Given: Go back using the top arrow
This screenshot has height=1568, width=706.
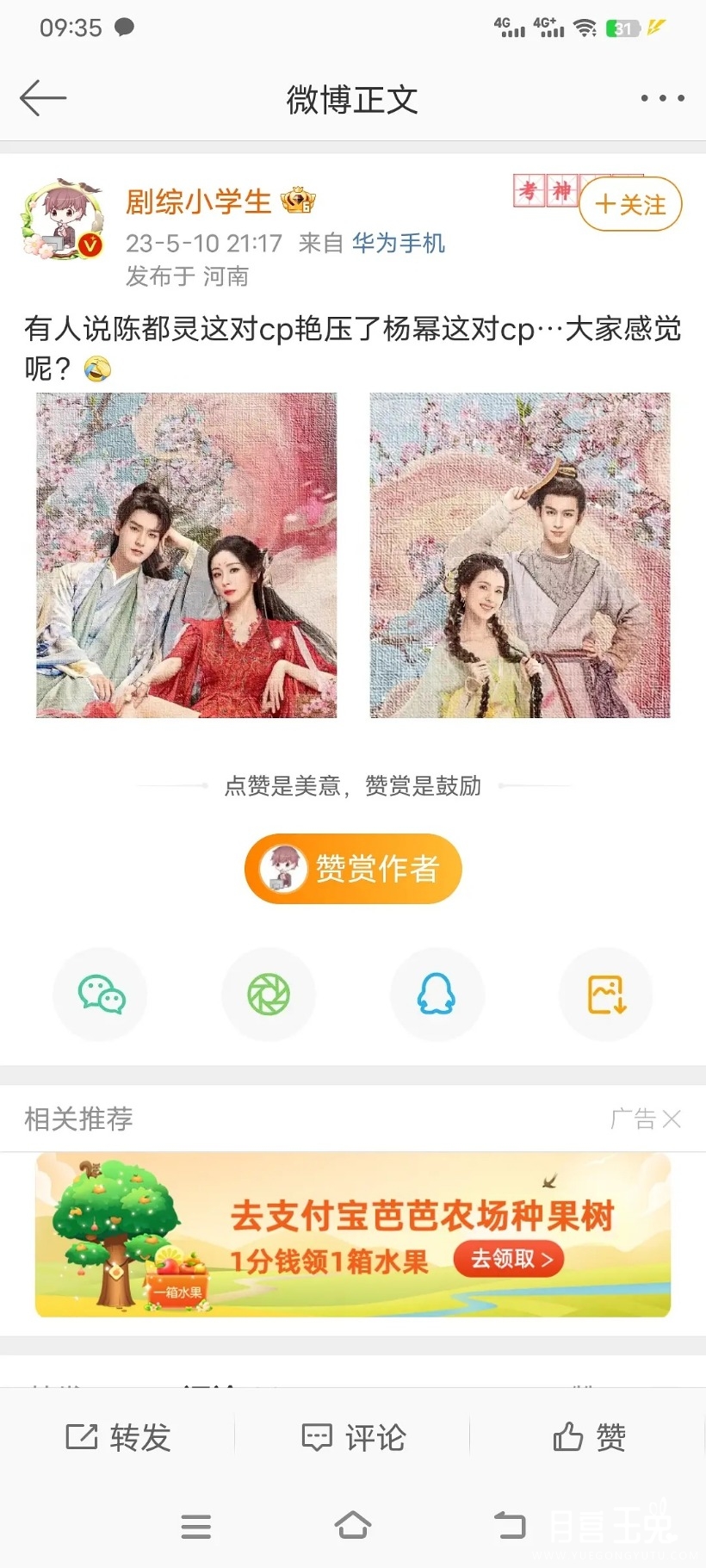Looking at the screenshot, I should [x=43, y=98].
